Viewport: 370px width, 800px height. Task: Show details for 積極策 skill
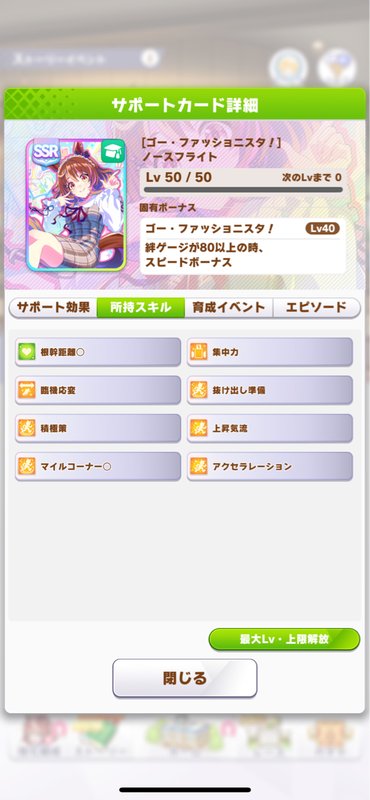pos(98,428)
